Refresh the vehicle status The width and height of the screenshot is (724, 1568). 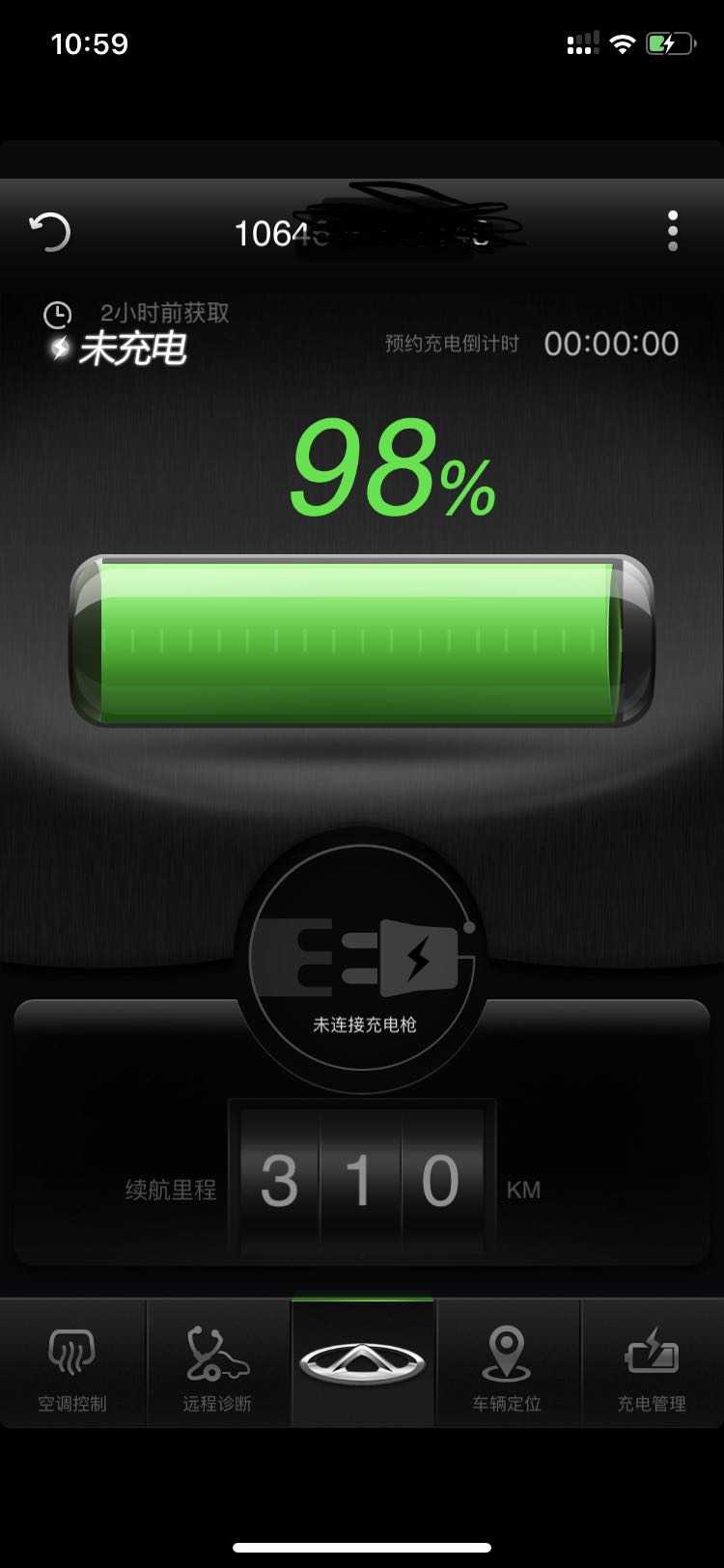[x=50, y=232]
